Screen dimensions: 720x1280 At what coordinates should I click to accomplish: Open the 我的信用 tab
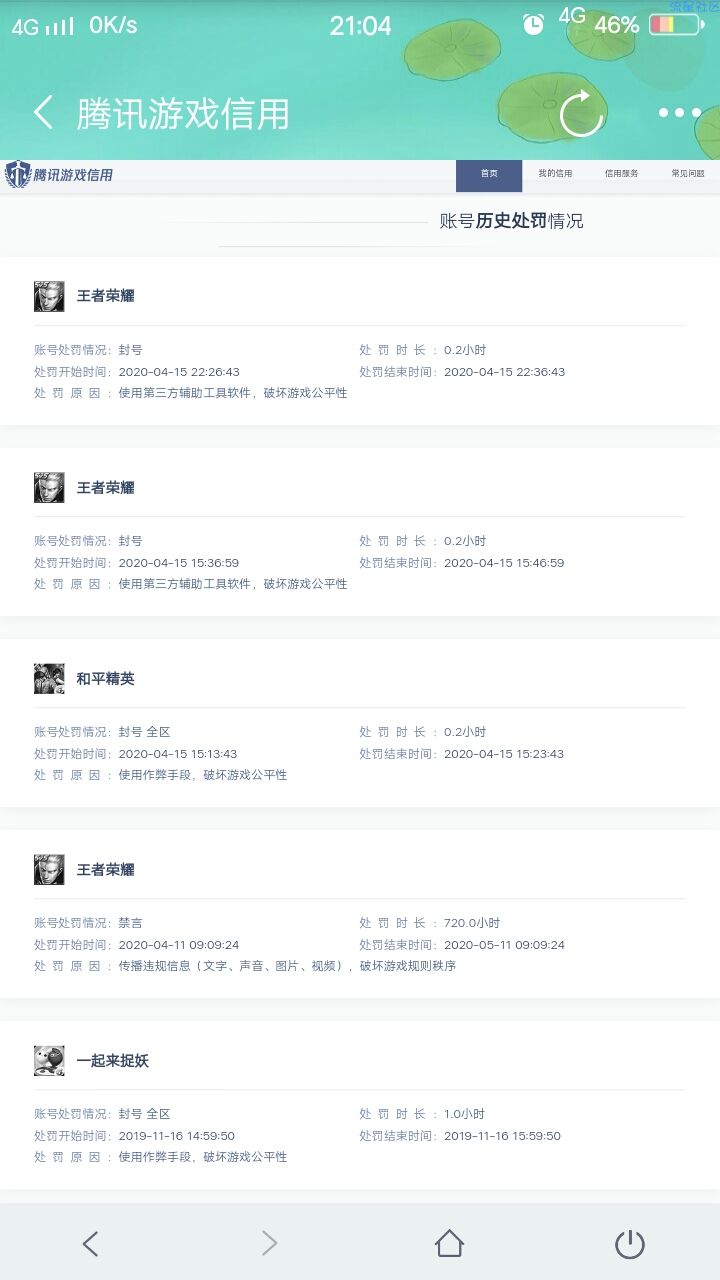[555, 174]
